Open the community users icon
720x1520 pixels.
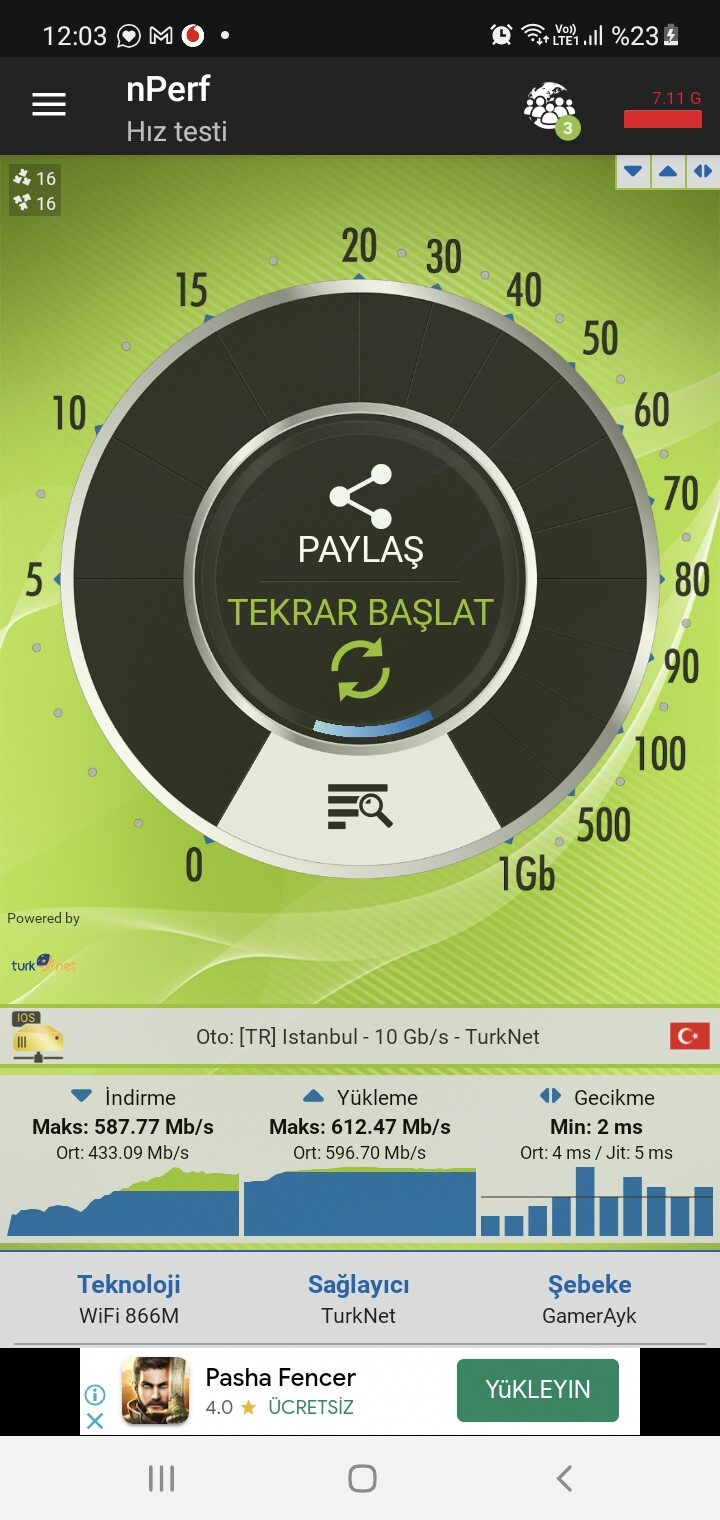tap(551, 108)
